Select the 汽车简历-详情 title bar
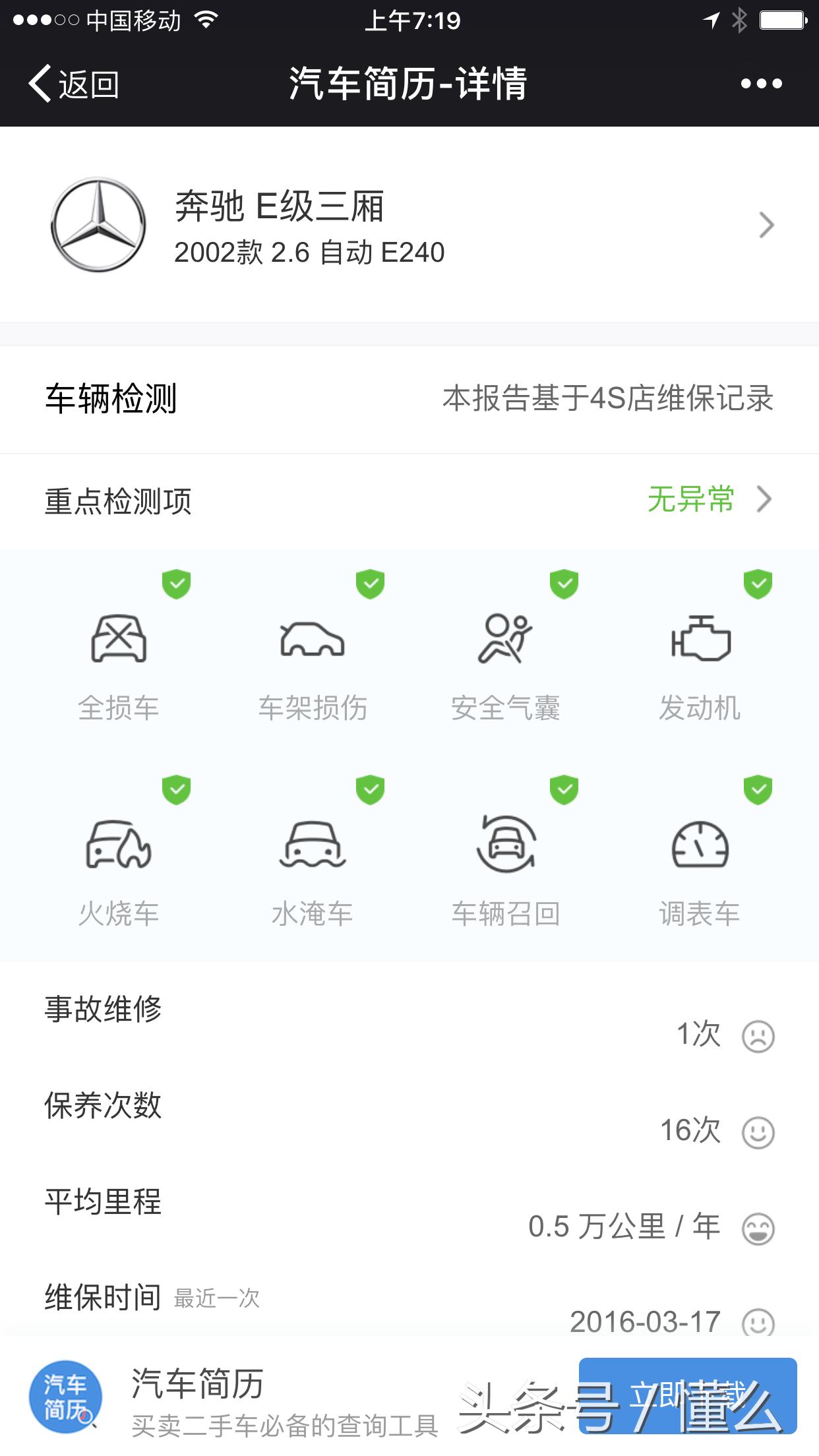The width and height of the screenshot is (819, 1456). (409, 84)
